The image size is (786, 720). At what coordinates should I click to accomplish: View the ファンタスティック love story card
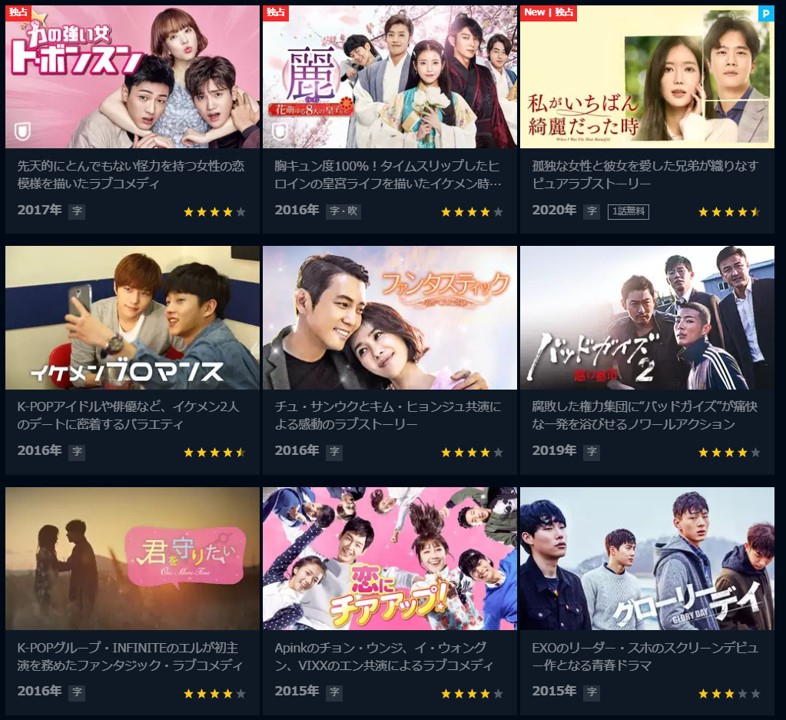[x=389, y=318]
